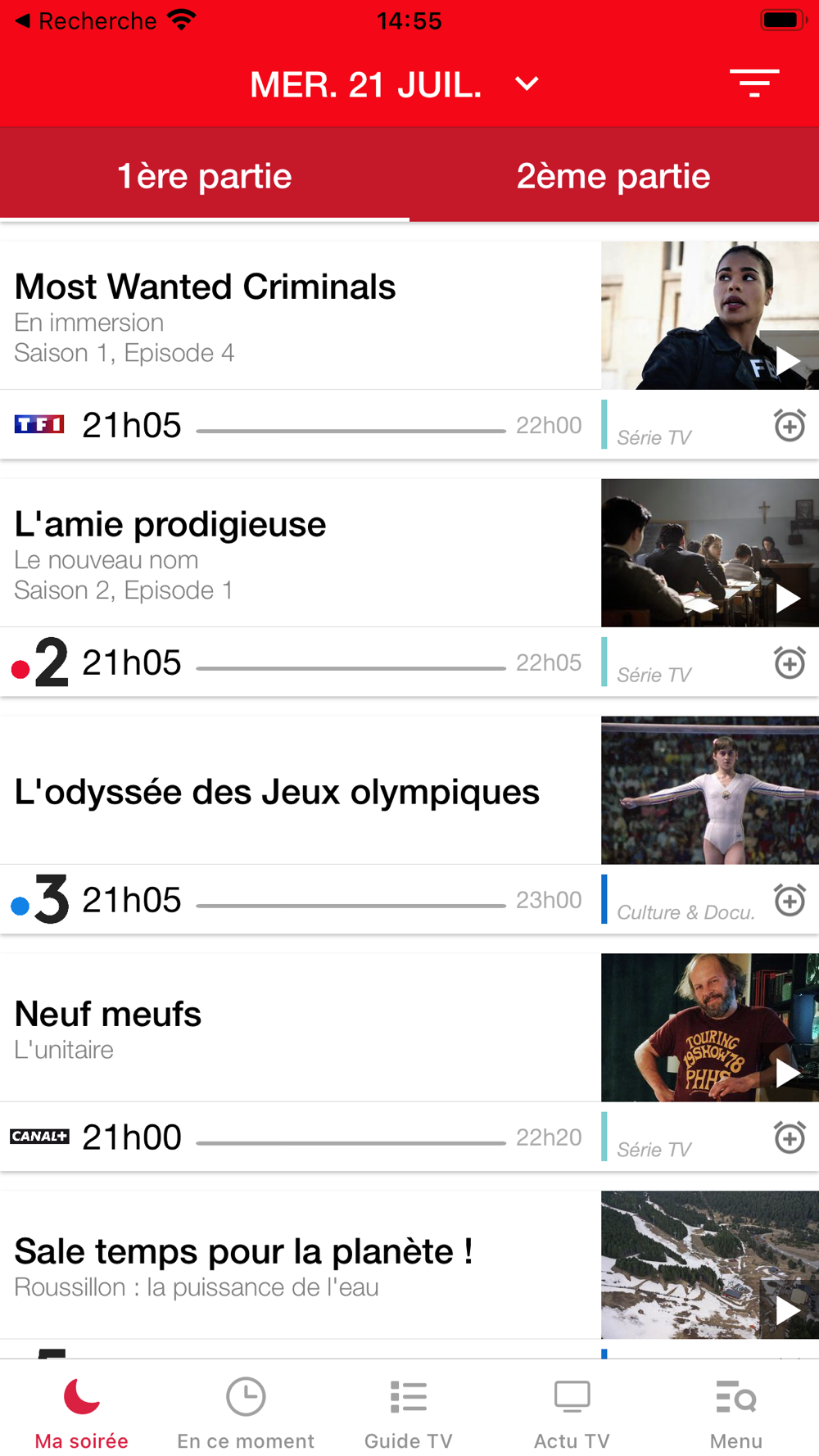Open the Menu tab

click(735, 1411)
